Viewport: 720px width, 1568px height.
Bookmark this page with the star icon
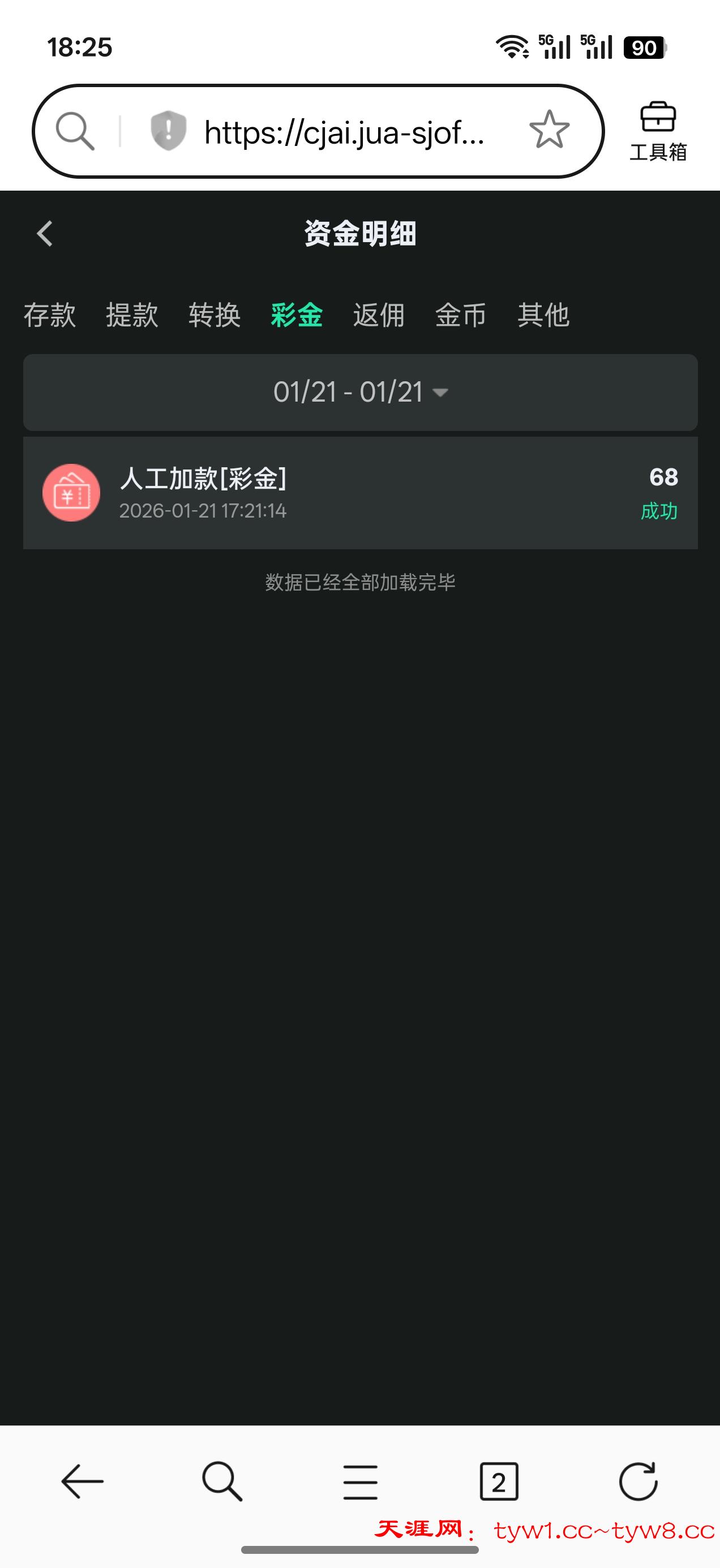tap(549, 130)
